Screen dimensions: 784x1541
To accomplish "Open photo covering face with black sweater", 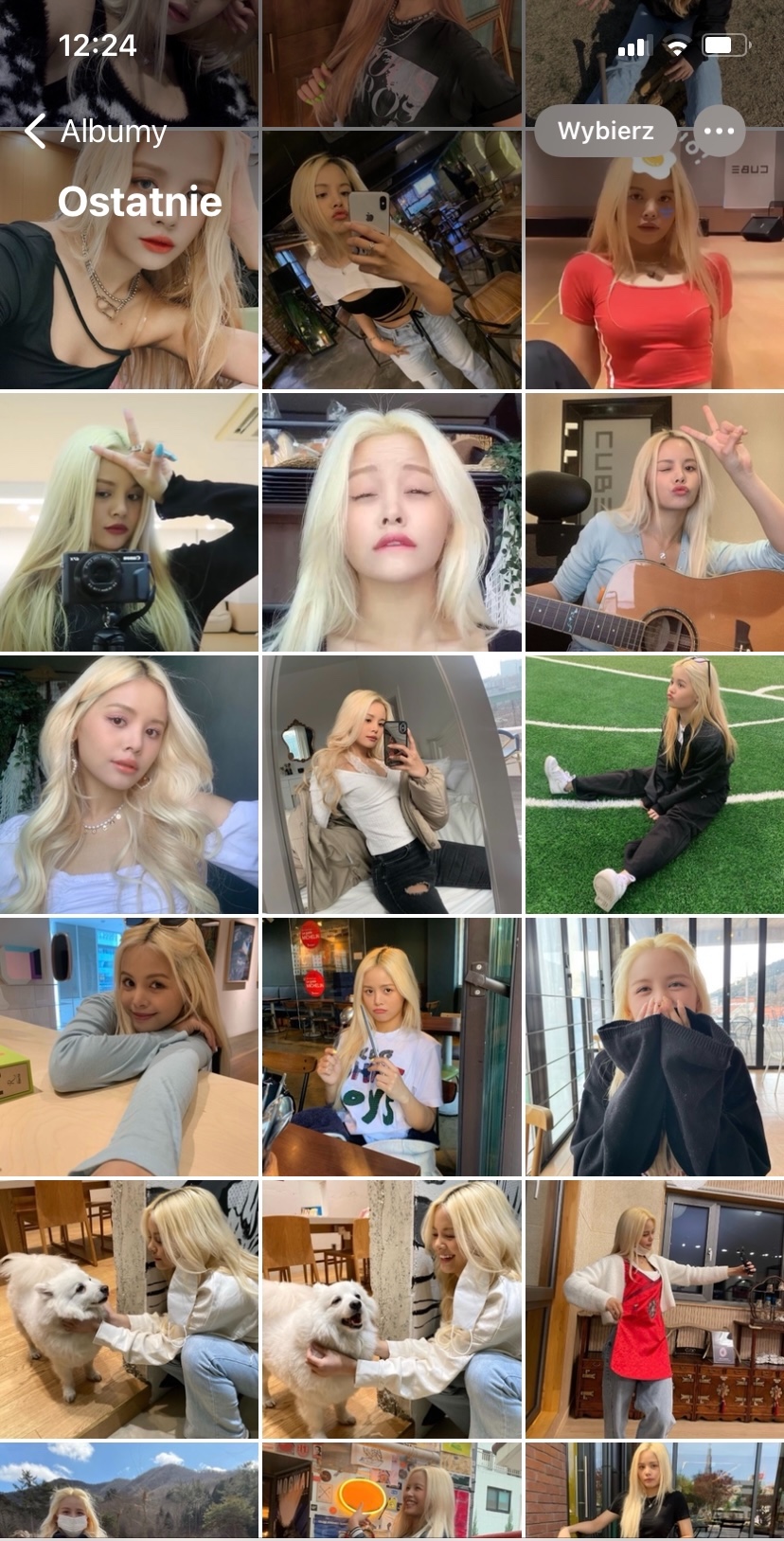I will pyautogui.click(x=653, y=1047).
